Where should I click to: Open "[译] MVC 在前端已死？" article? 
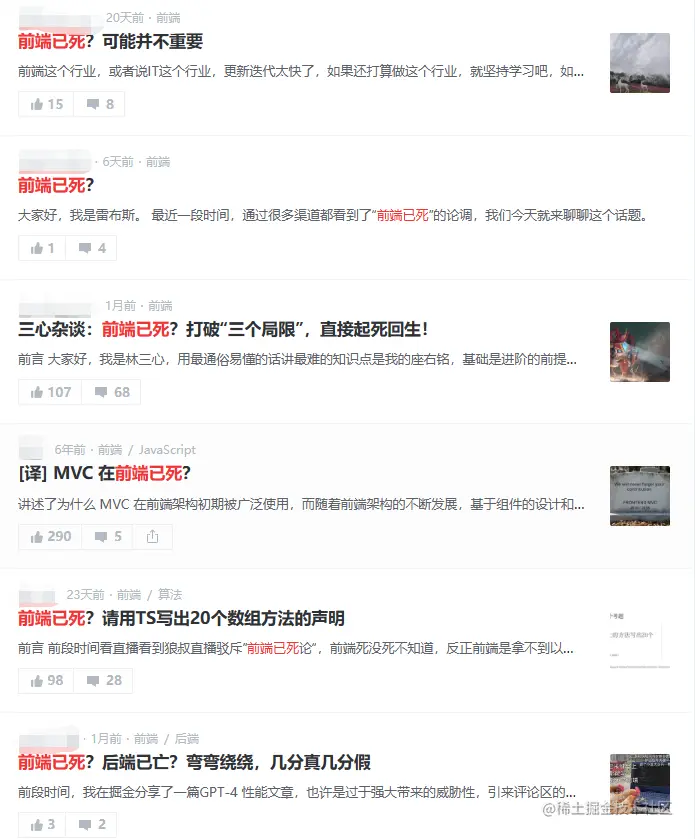click(x=104, y=473)
